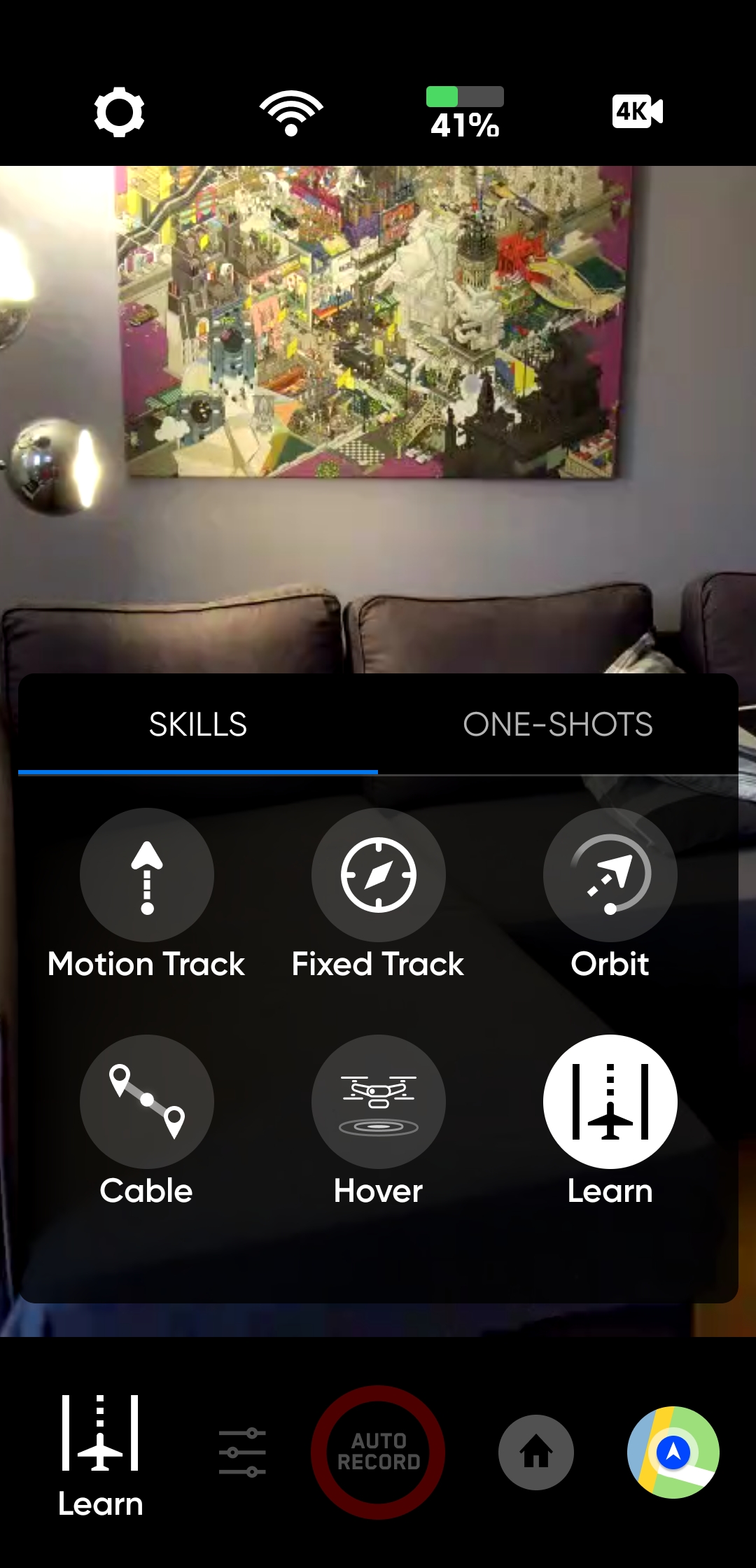Open the 4K video settings icon
Screen dimensions: 756x1568
[x=637, y=111]
